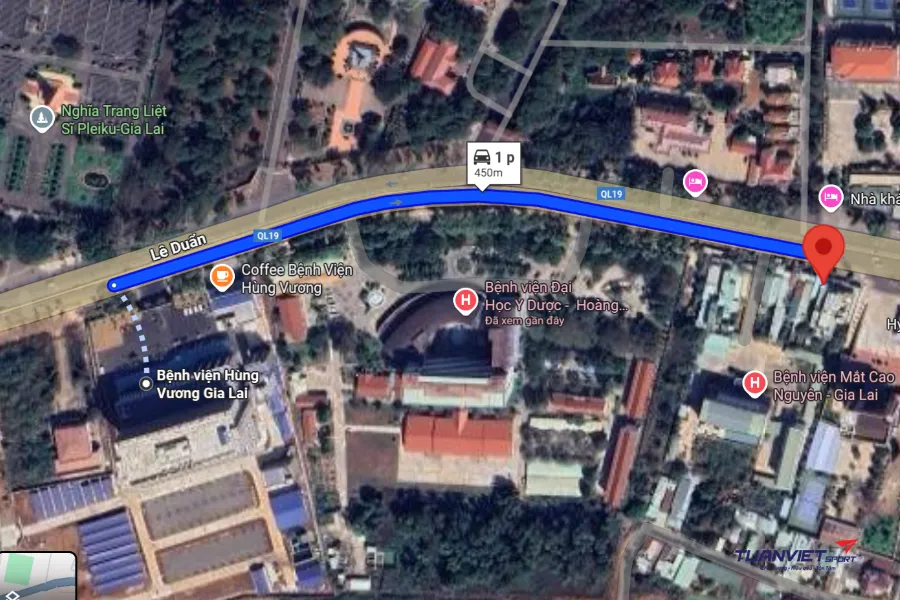
Task: Select Bệnh viện Đại Học Y Dược hospital pin
Action: click(465, 298)
